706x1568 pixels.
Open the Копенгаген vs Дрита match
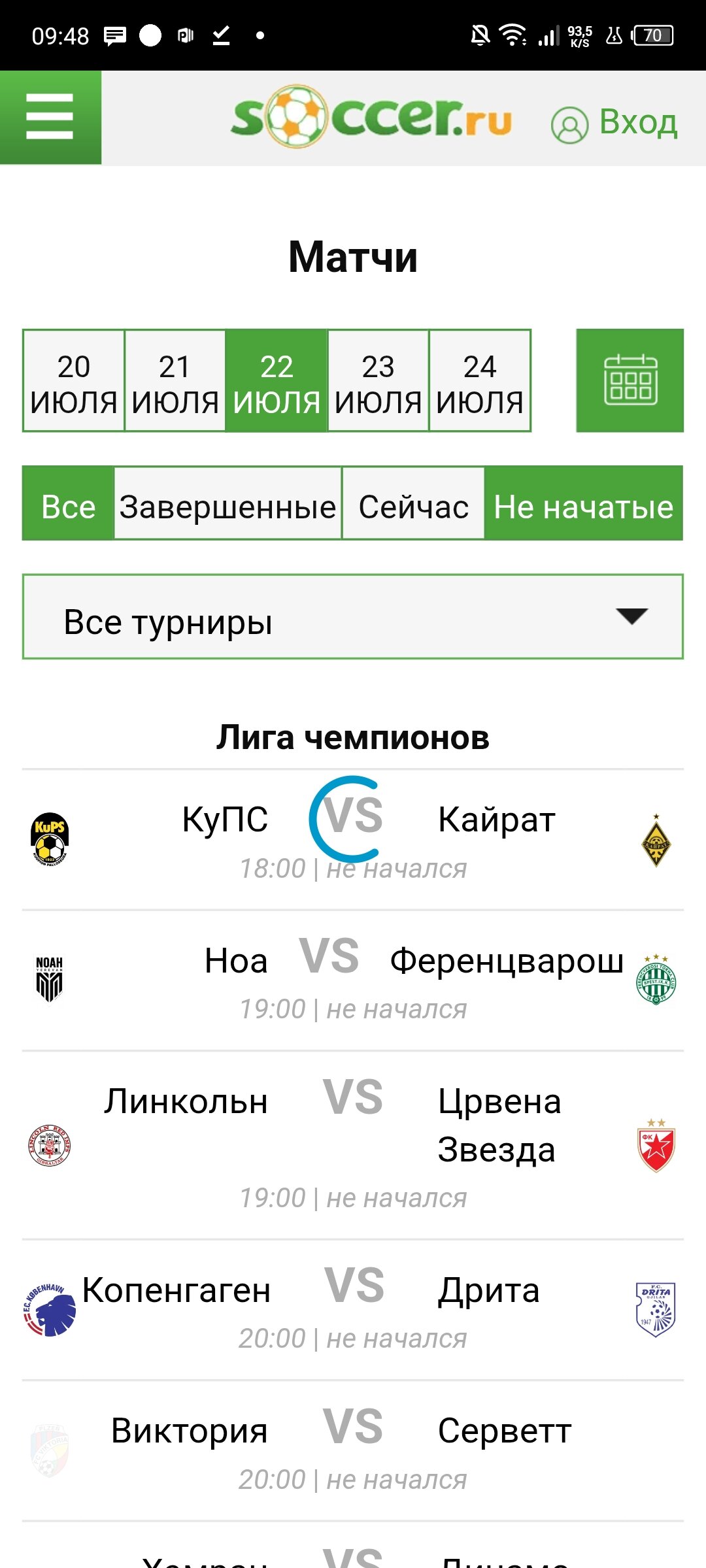pyautogui.click(x=353, y=1310)
